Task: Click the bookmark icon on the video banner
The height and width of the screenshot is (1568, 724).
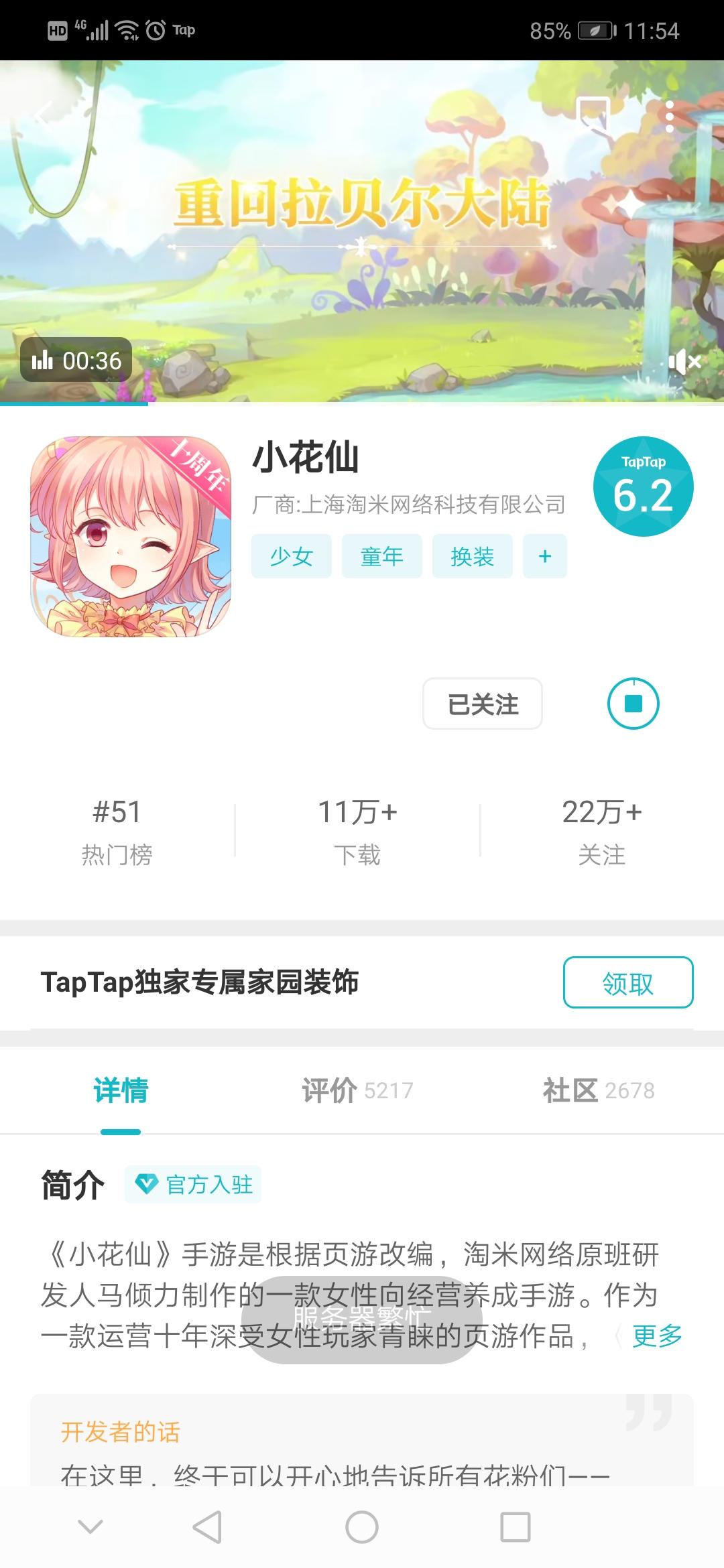Action: coord(593,113)
